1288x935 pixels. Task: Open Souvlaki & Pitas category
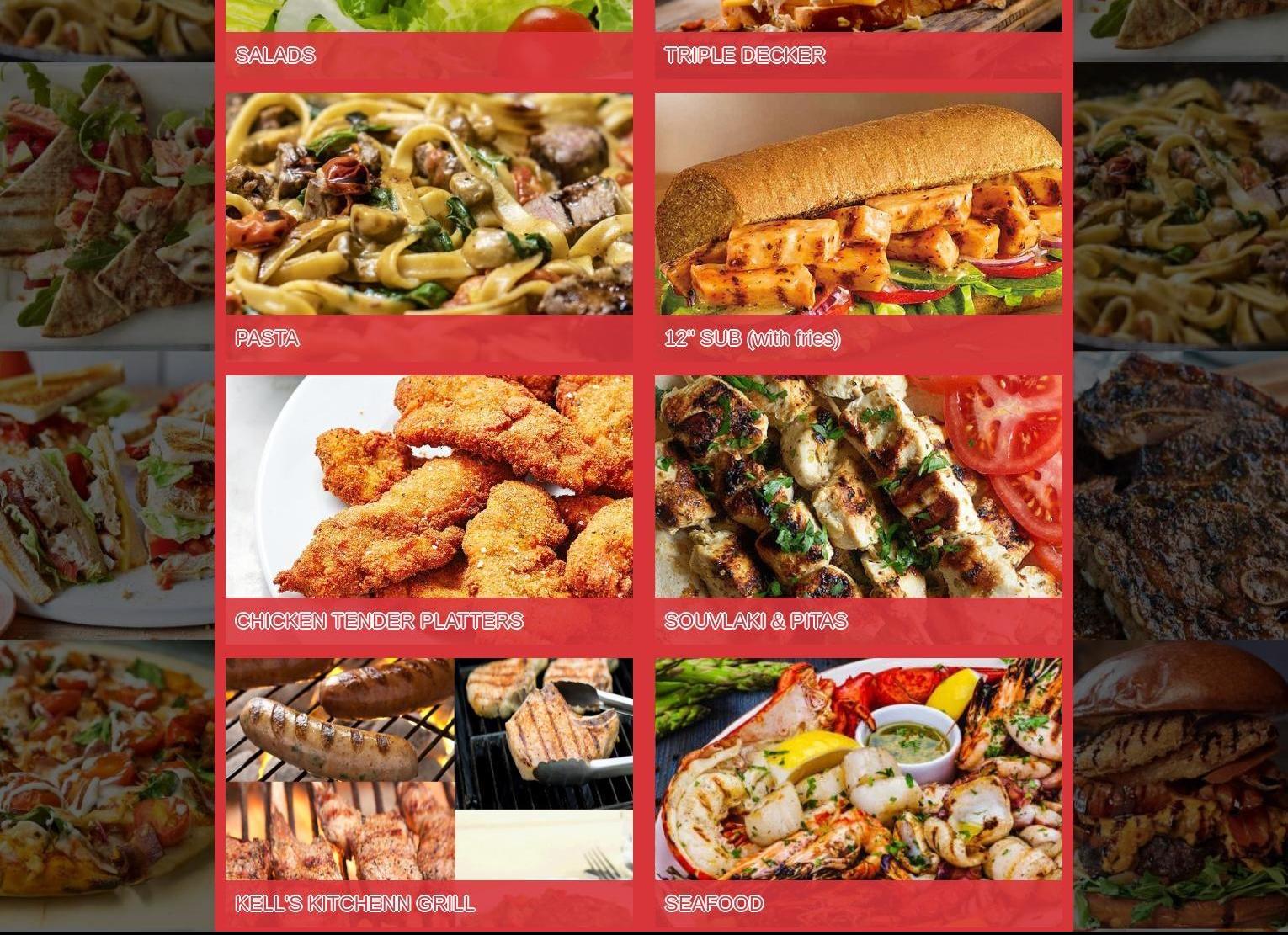coord(858,510)
